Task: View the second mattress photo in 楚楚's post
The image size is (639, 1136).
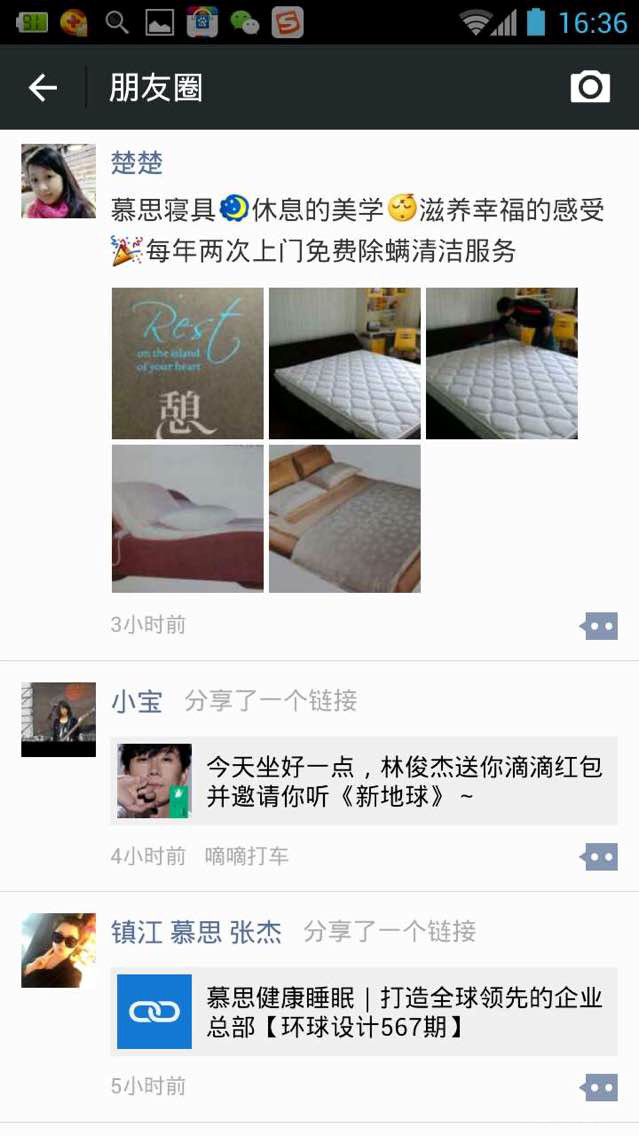Action: tap(345, 363)
